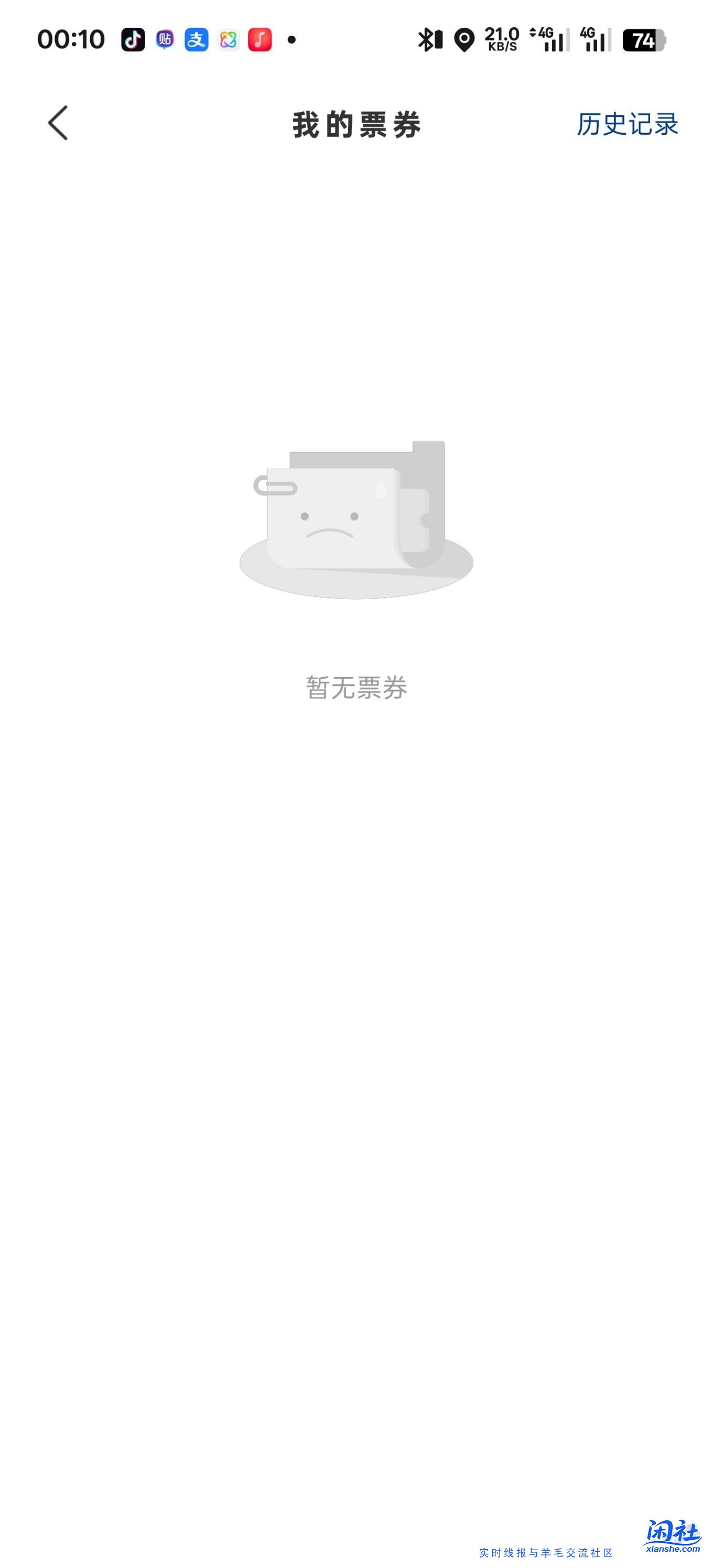Image resolution: width=713 pixels, height=1568 pixels.
Task: Tap the empty ticket illustration graphic
Action: [x=356, y=517]
